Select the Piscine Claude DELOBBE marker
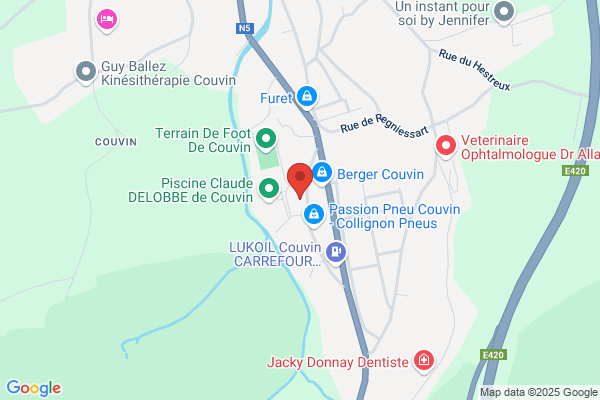This screenshot has width=600, height=400. [269, 189]
